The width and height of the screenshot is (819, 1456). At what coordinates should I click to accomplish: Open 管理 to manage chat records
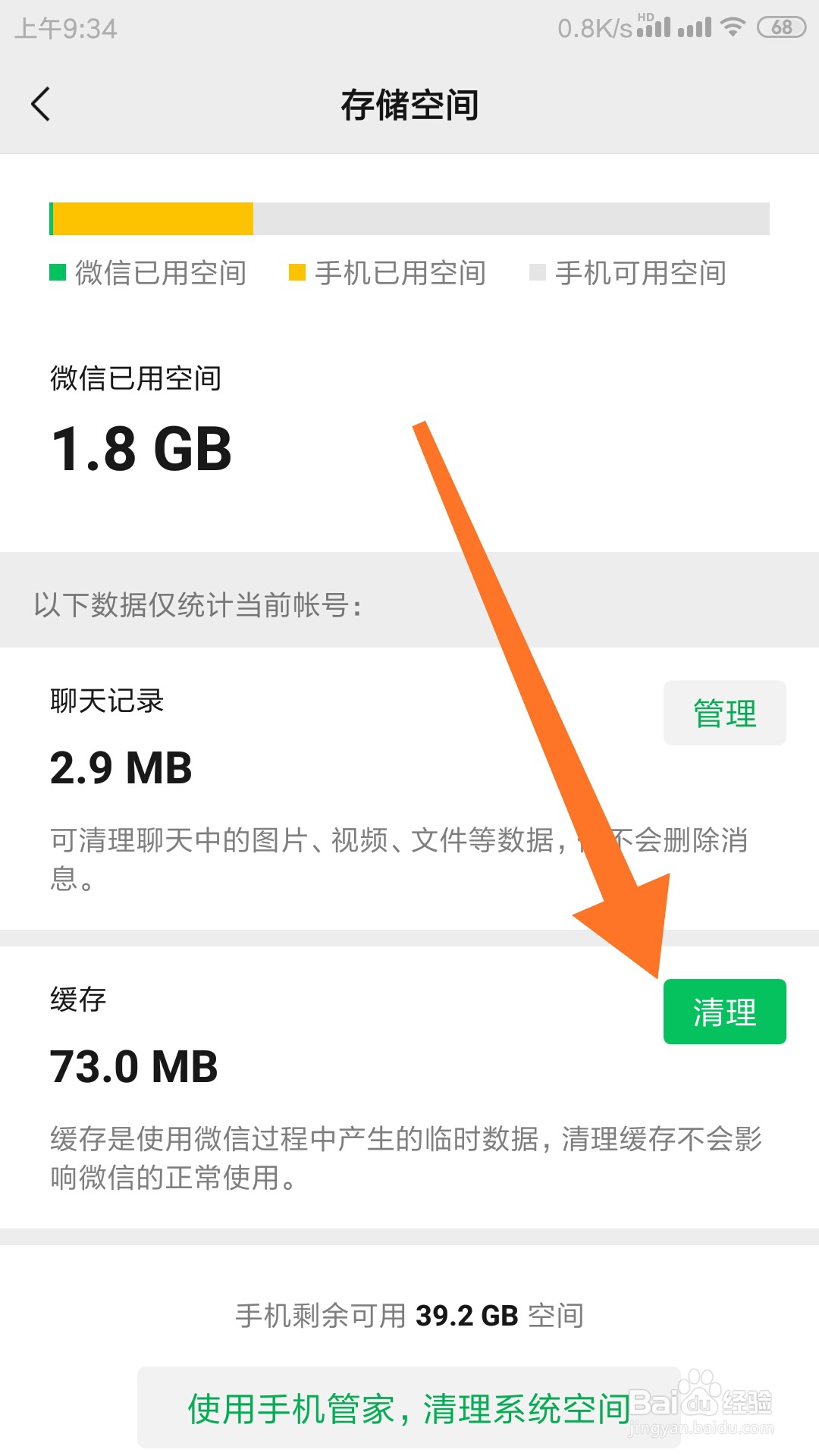coord(723,712)
